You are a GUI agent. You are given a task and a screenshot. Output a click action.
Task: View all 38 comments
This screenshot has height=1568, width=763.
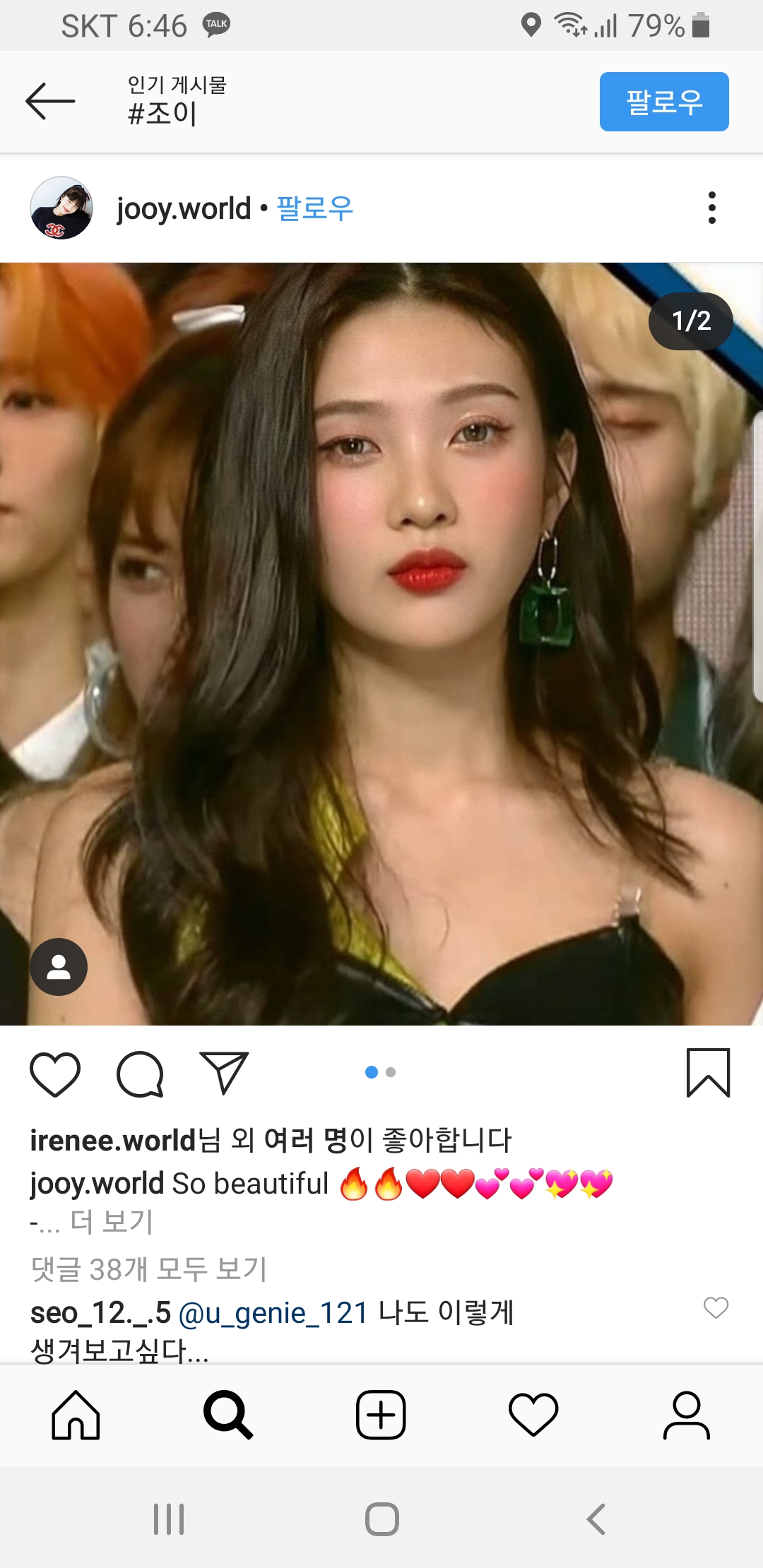pyautogui.click(x=149, y=1269)
